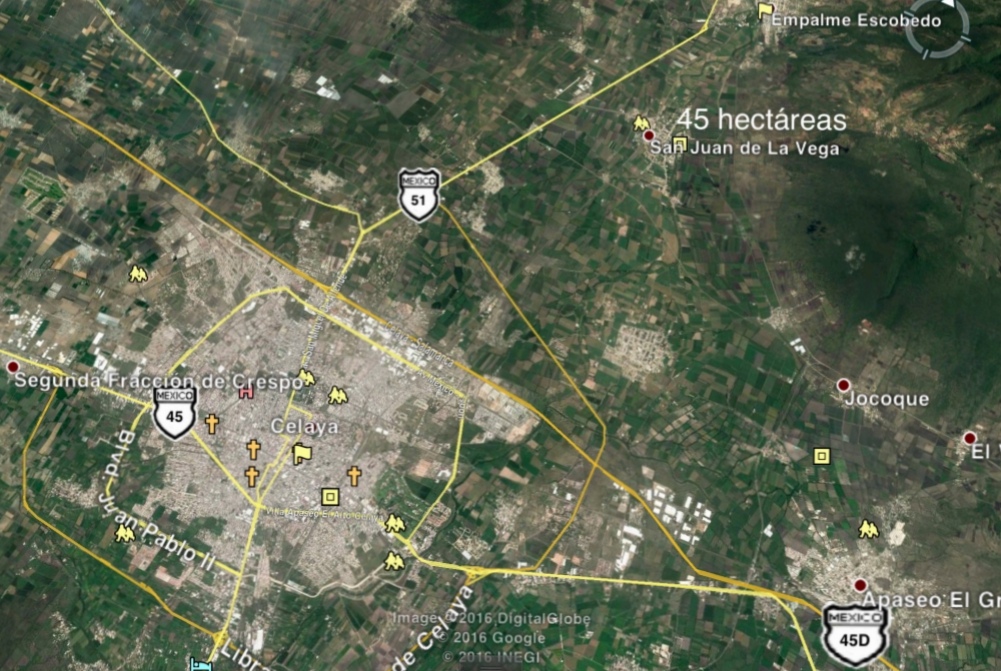The image size is (1001, 671).
Task: Tap the Celaya city flag marker
Action: coord(301,454)
